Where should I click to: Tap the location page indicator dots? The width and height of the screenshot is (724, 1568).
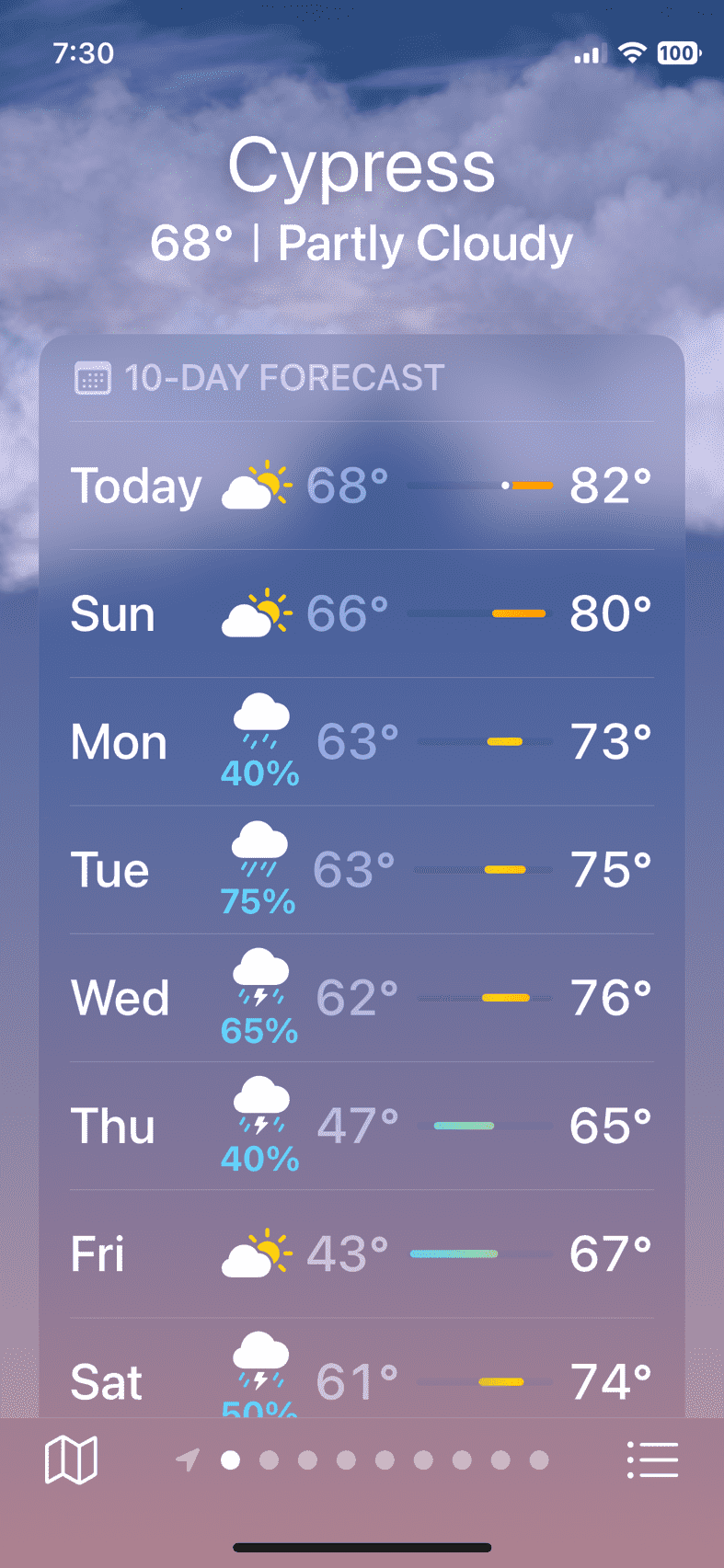(362, 1459)
